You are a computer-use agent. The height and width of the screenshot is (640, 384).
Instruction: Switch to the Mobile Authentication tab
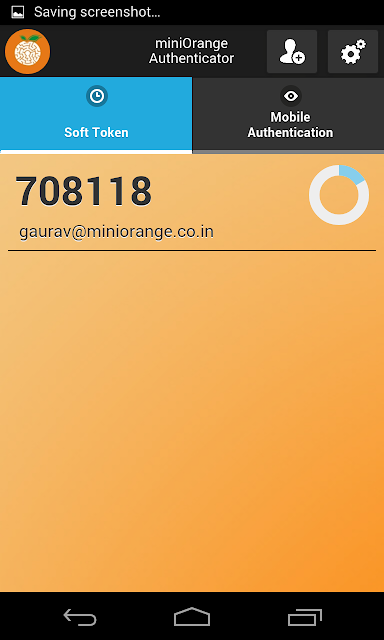pyautogui.click(x=289, y=115)
